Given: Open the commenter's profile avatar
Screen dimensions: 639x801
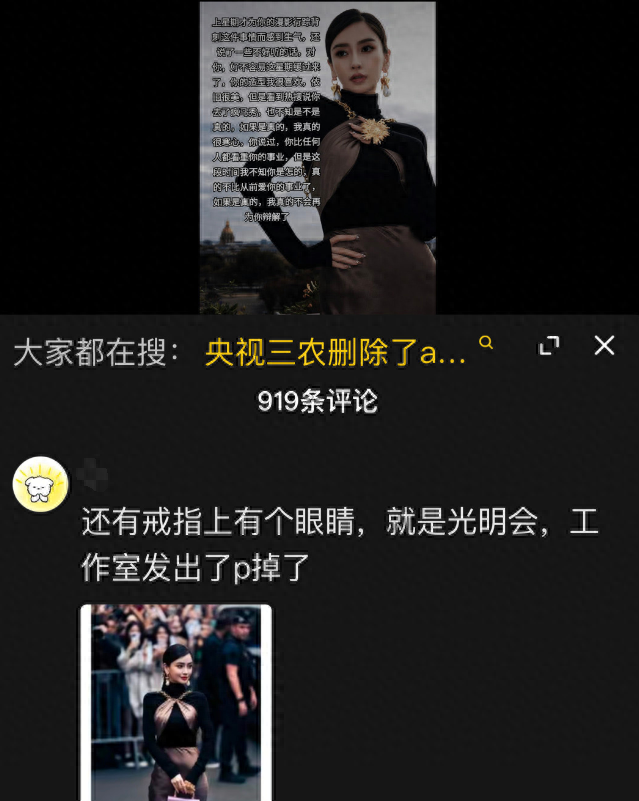Looking at the screenshot, I should pos(39,484).
